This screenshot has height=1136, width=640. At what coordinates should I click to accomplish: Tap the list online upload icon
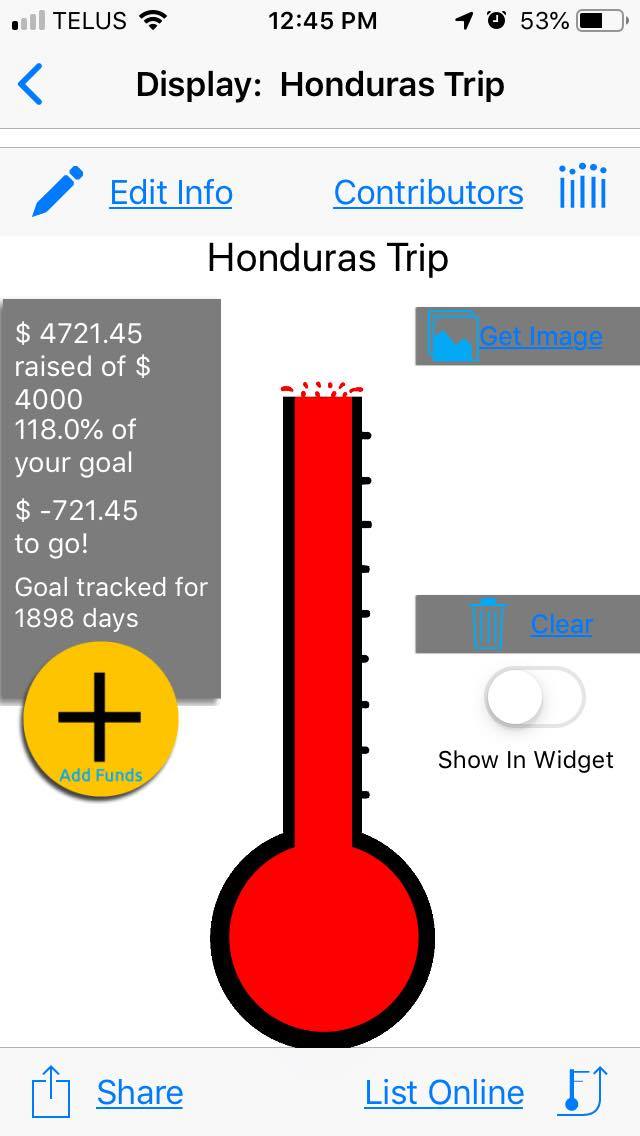[582, 1090]
